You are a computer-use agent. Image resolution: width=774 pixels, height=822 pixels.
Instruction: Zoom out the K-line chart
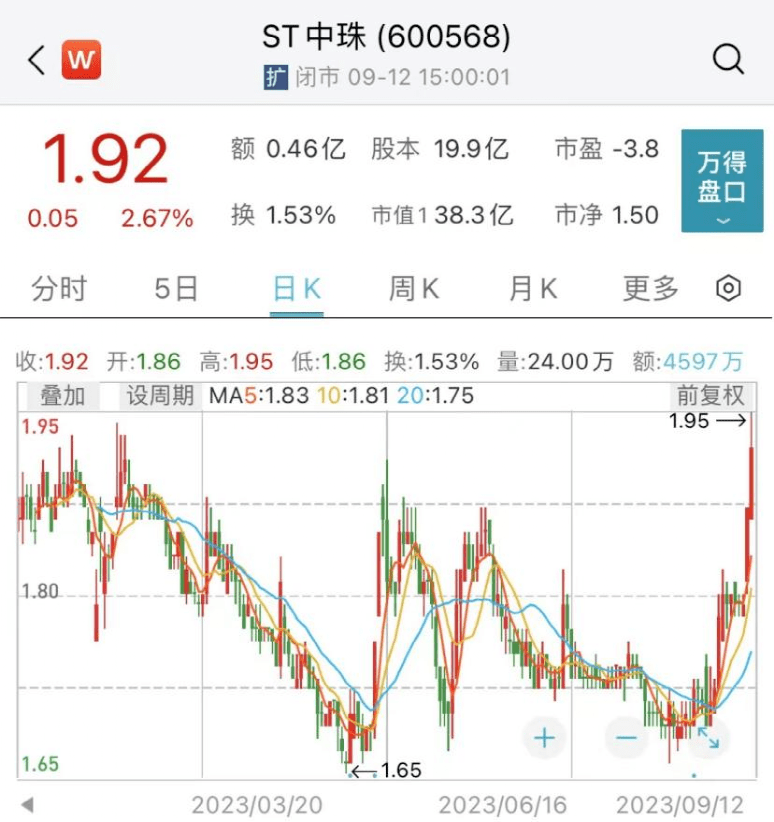(627, 739)
